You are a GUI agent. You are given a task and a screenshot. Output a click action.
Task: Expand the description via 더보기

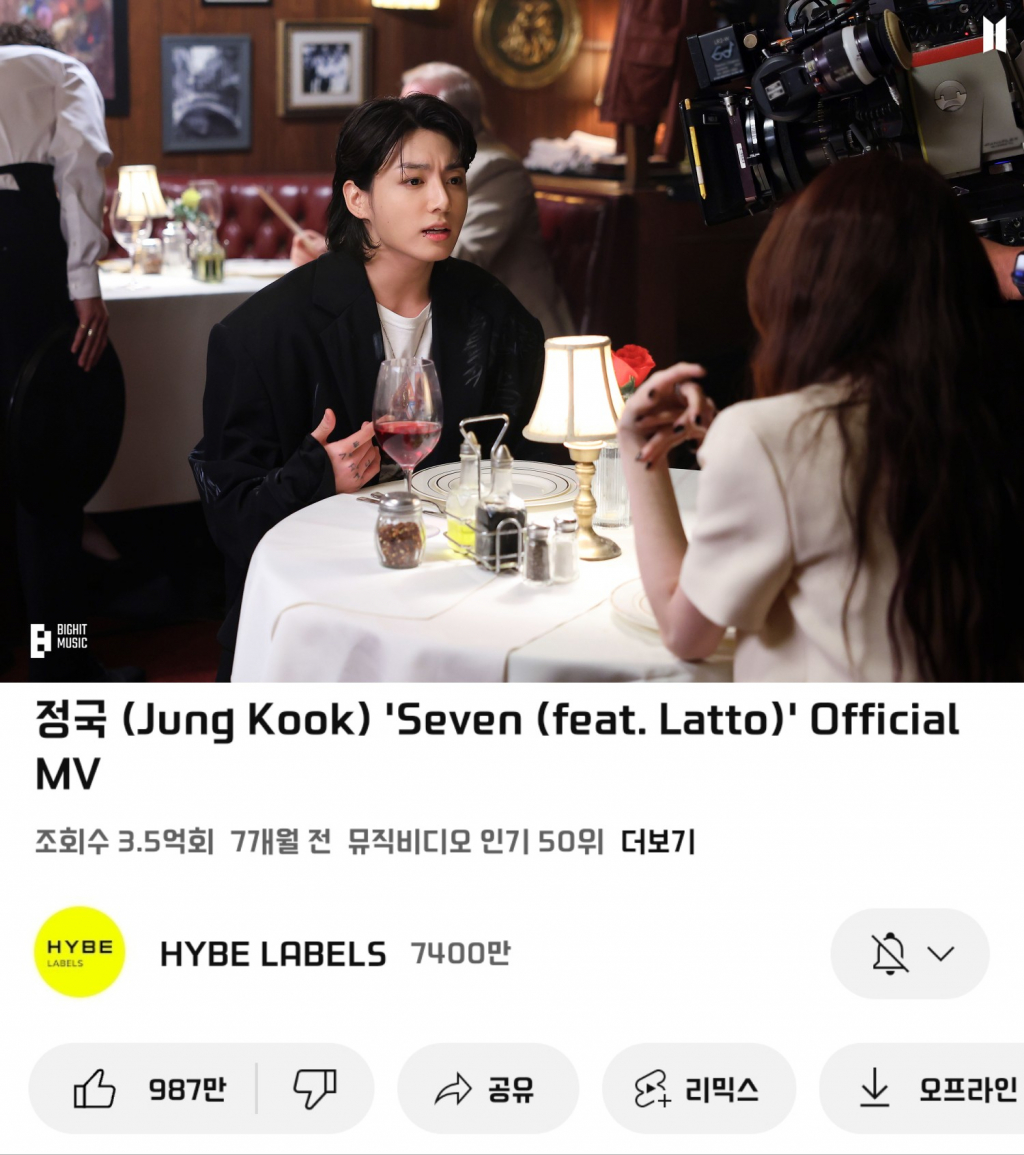click(657, 842)
